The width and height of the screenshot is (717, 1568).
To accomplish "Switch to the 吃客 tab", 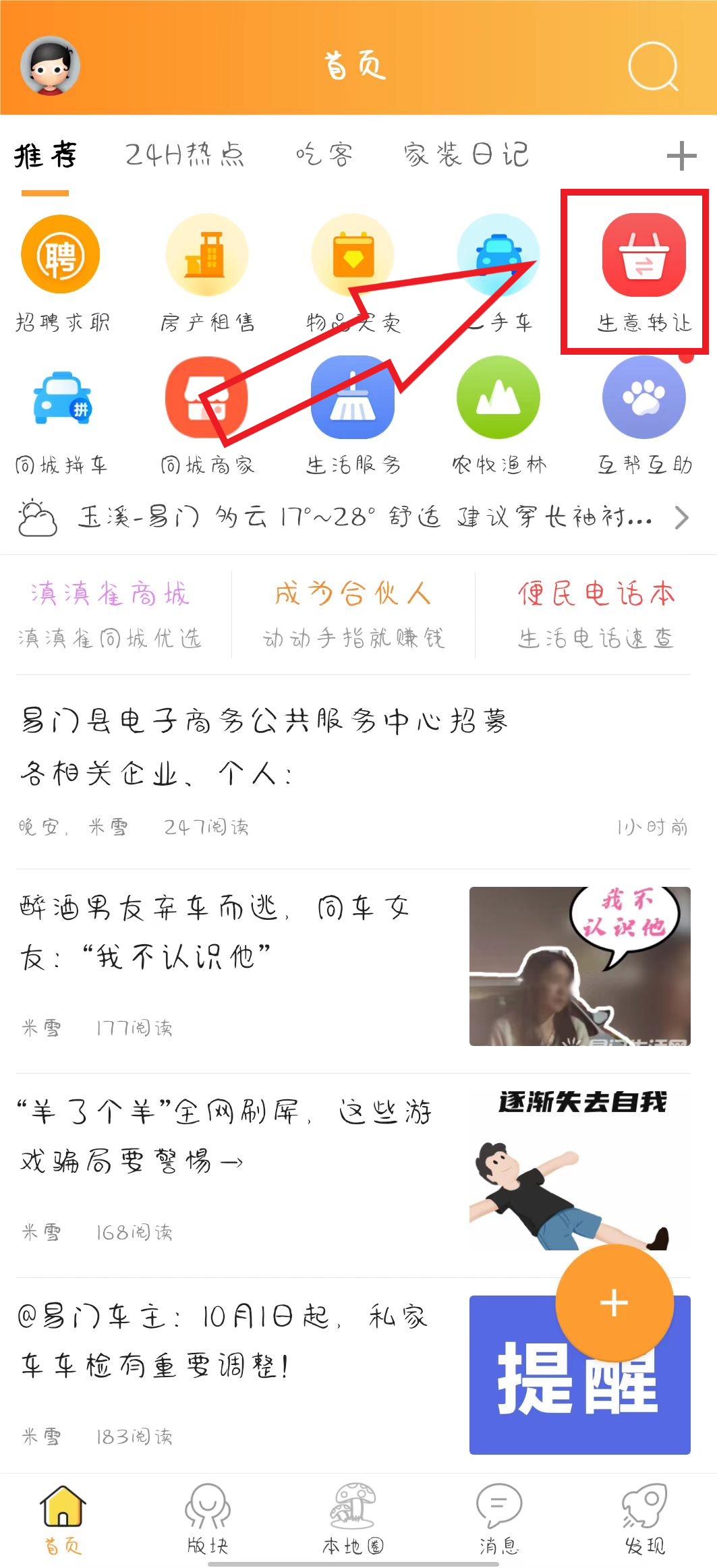I will (324, 155).
